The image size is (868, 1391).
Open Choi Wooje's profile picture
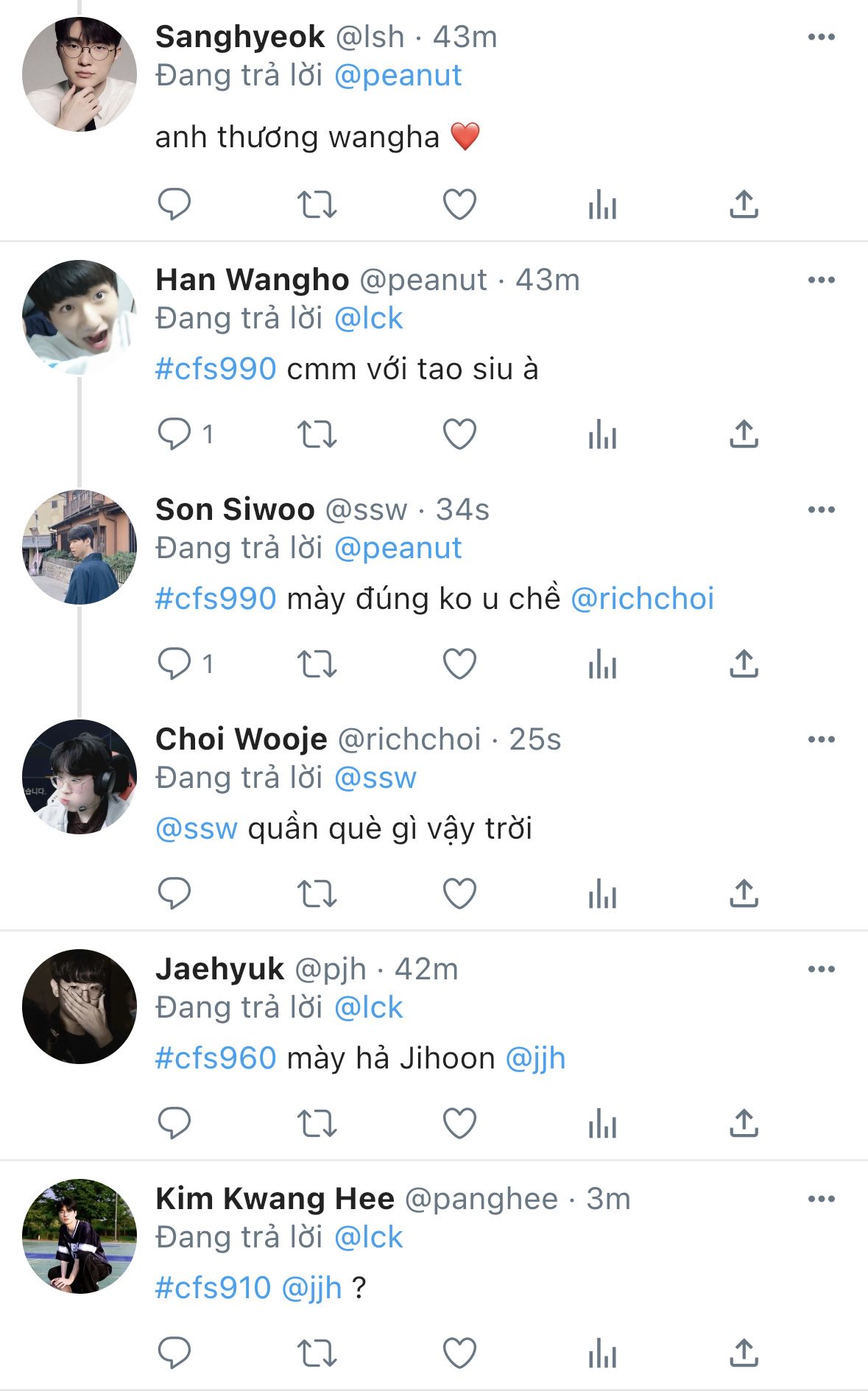tap(80, 777)
